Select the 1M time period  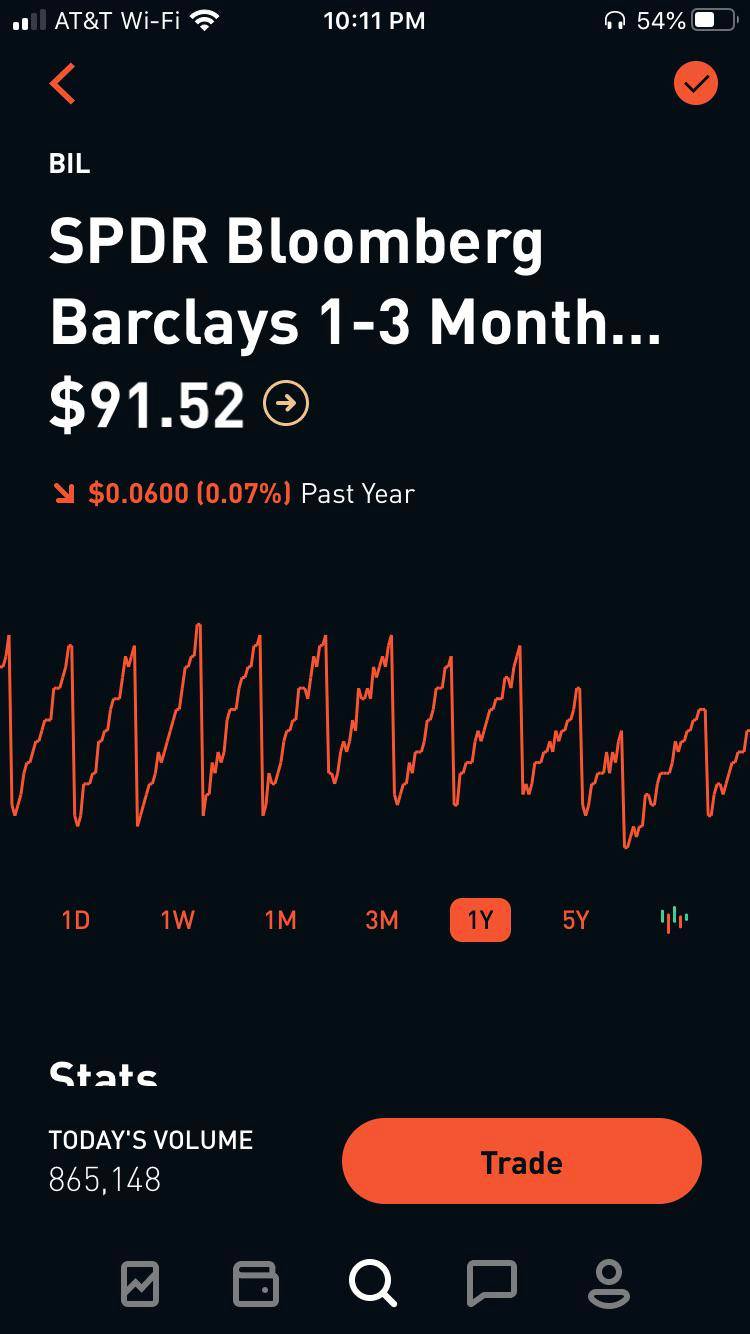(279, 919)
